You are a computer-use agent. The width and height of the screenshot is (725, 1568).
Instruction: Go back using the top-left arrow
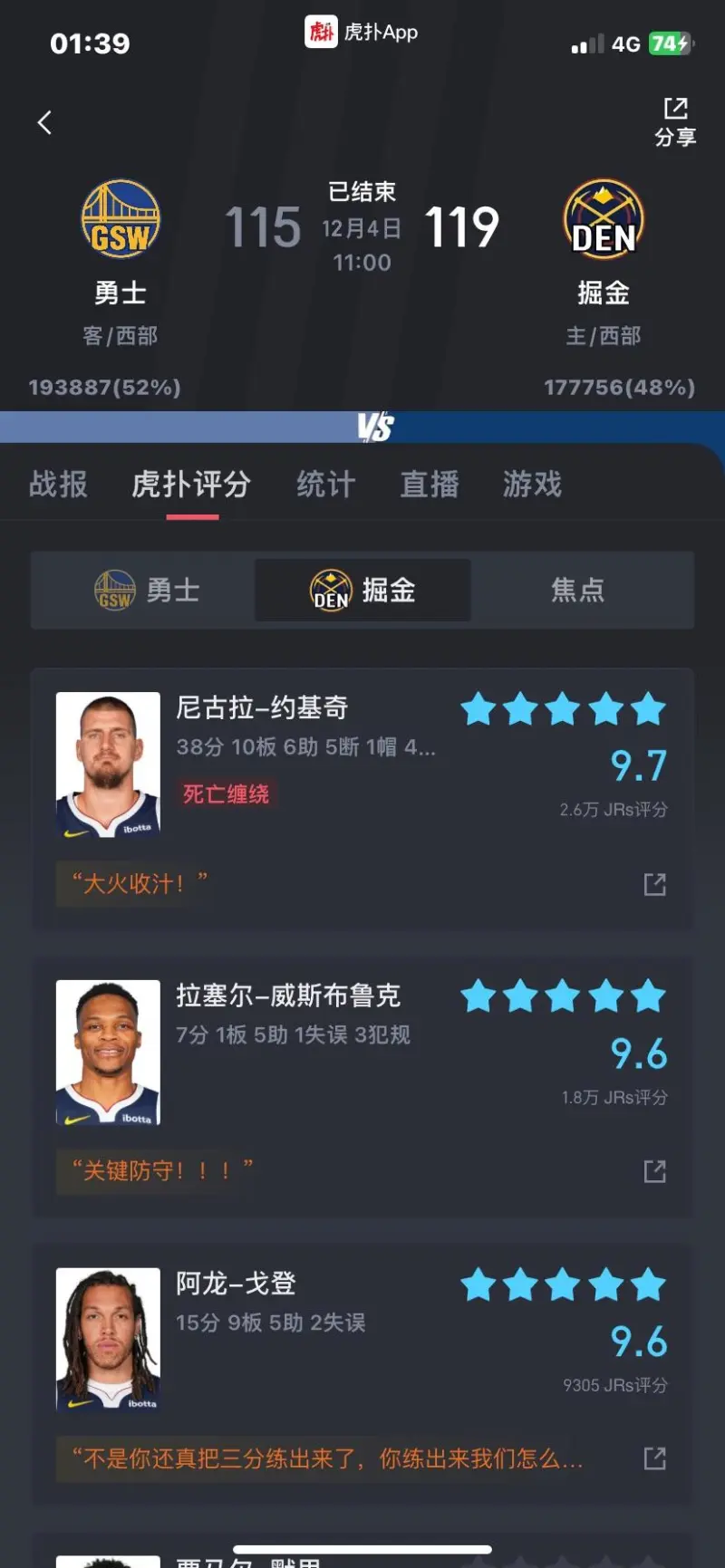click(44, 122)
